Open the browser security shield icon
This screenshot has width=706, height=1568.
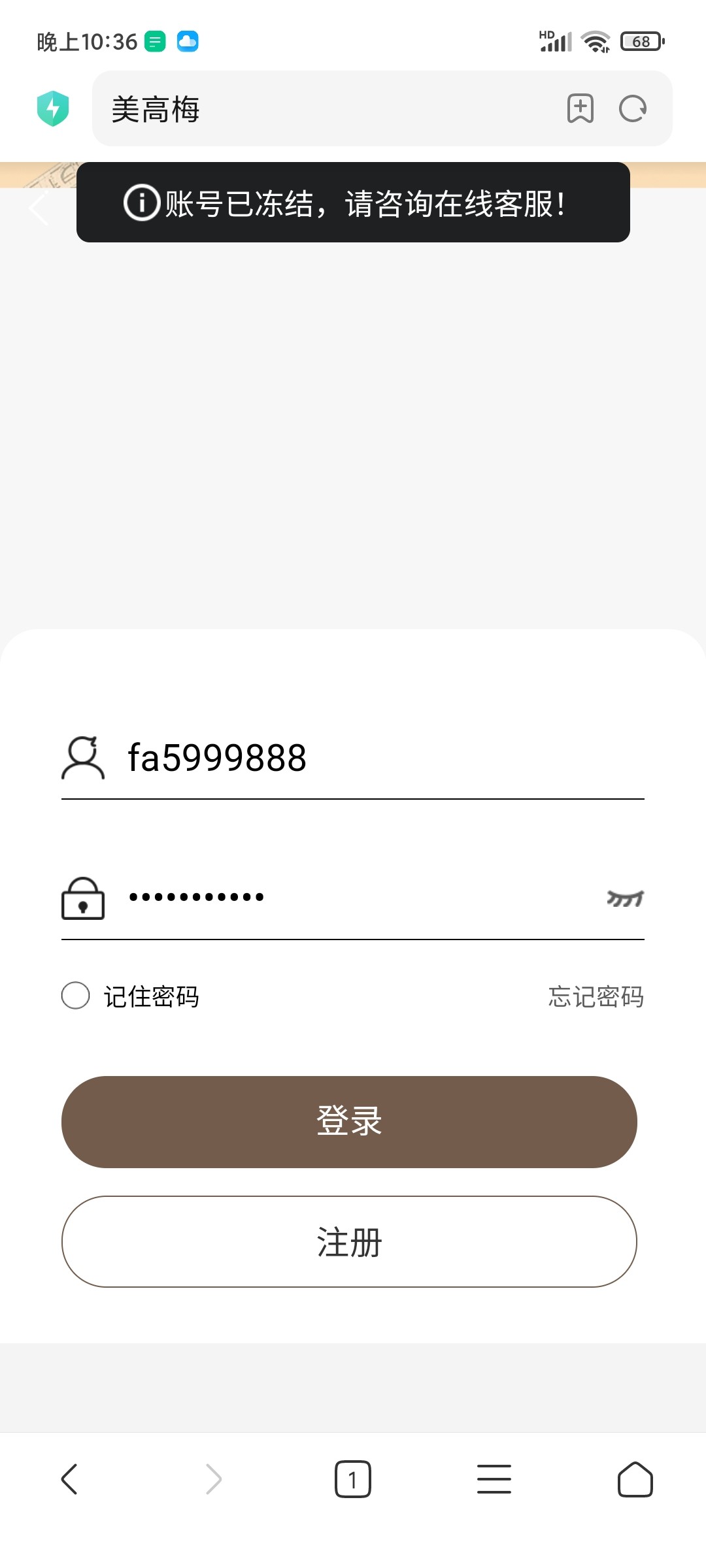point(53,108)
